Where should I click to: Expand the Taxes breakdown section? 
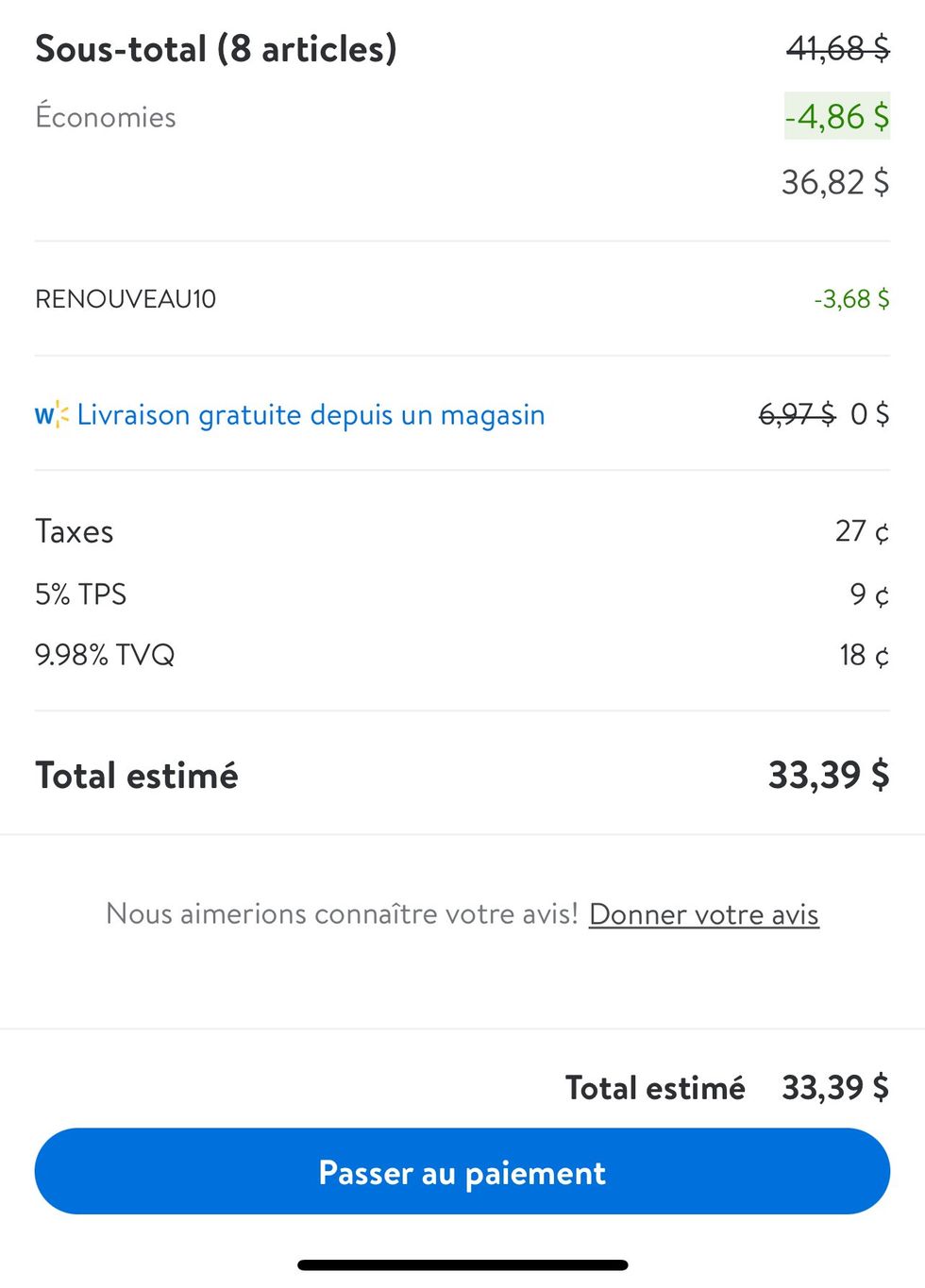[x=74, y=531]
